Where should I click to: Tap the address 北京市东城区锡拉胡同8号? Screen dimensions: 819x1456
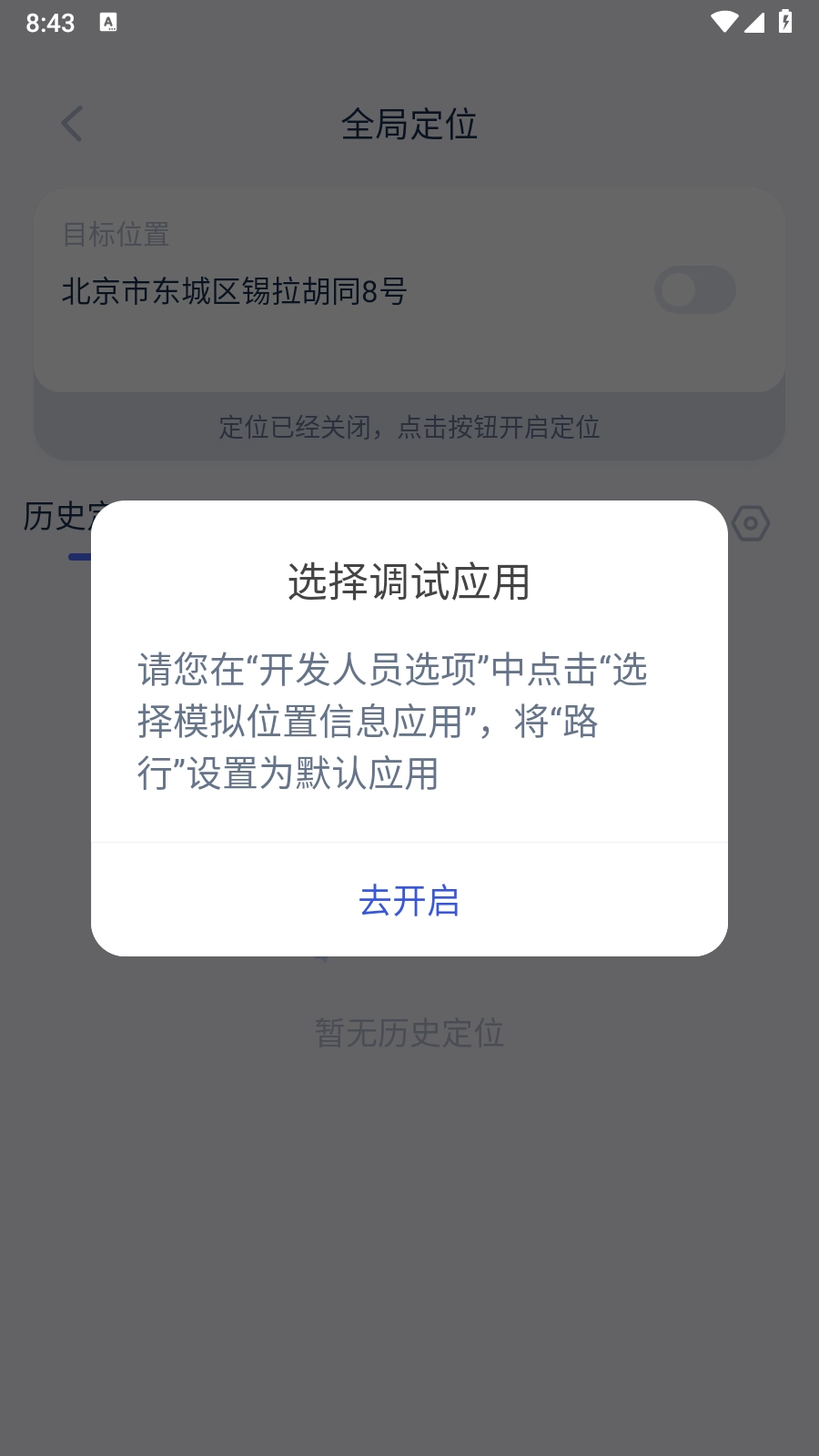(232, 291)
